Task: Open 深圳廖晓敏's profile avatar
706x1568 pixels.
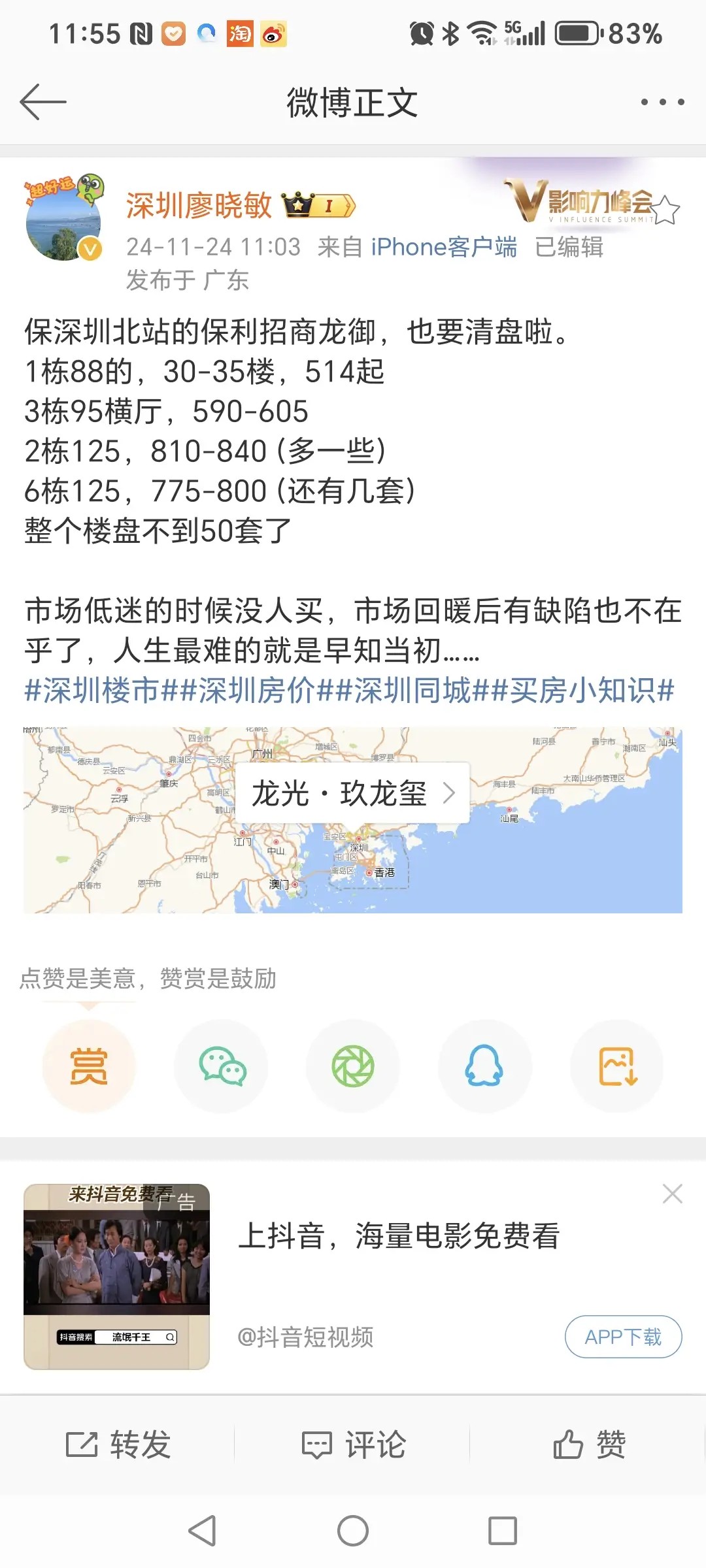Action: (63, 219)
